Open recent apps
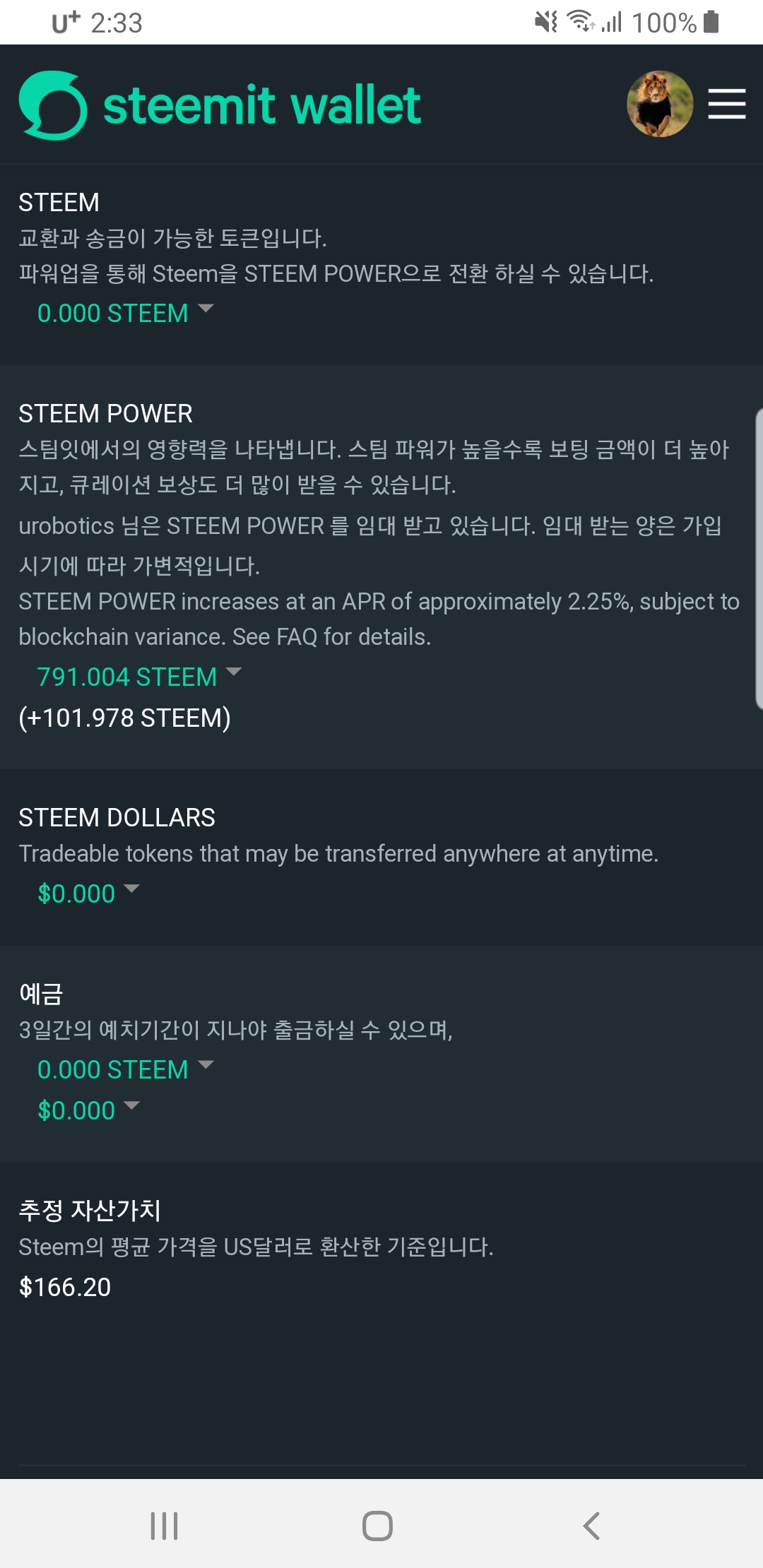Viewport: 763px width, 1568px height. (x=164, y=1526)
